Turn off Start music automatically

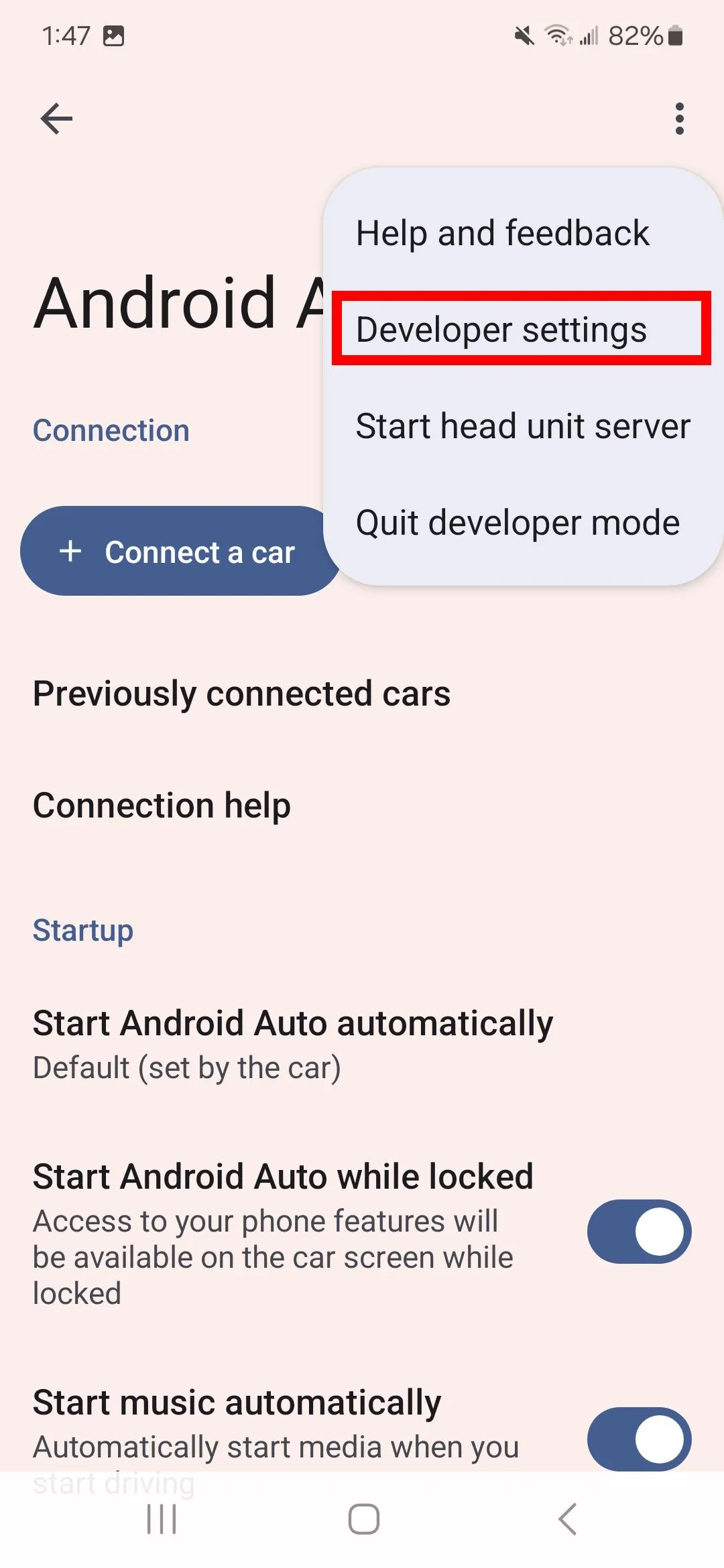[638, 1438]
